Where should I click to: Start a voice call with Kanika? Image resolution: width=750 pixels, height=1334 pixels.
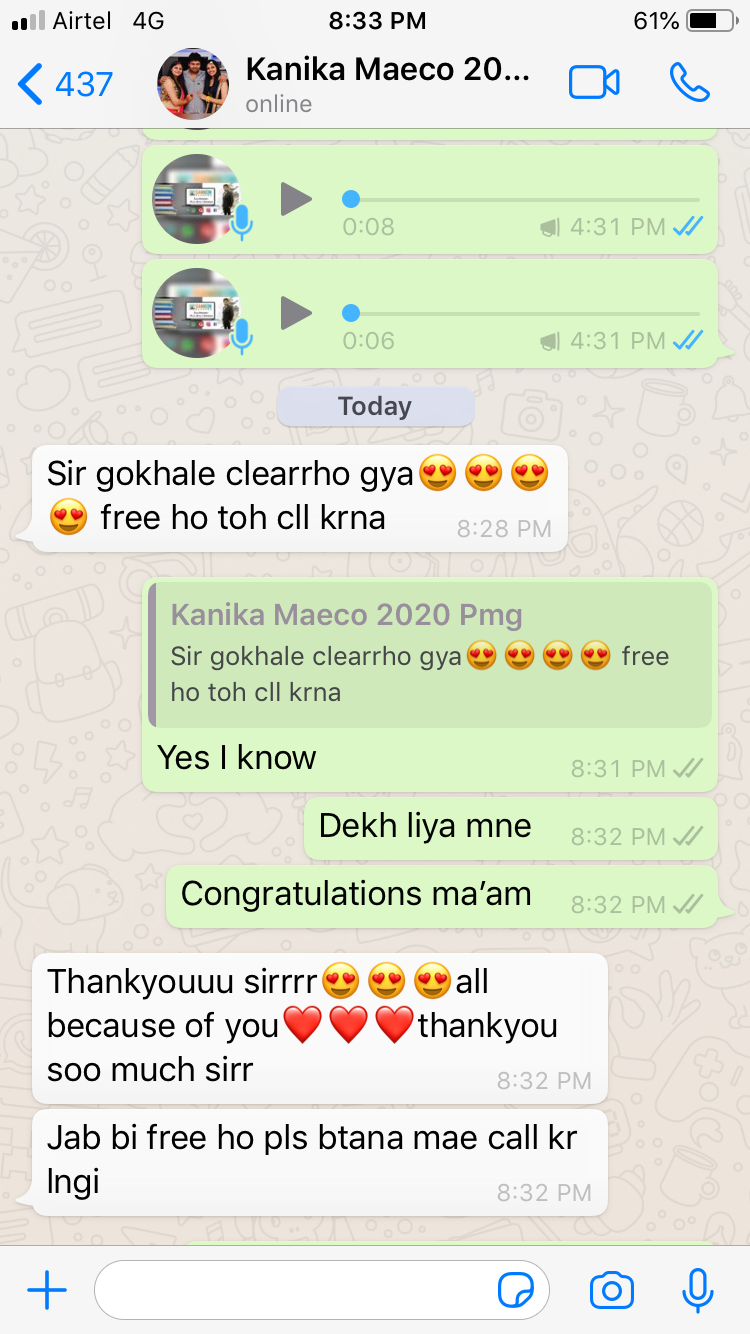(689, 83)
